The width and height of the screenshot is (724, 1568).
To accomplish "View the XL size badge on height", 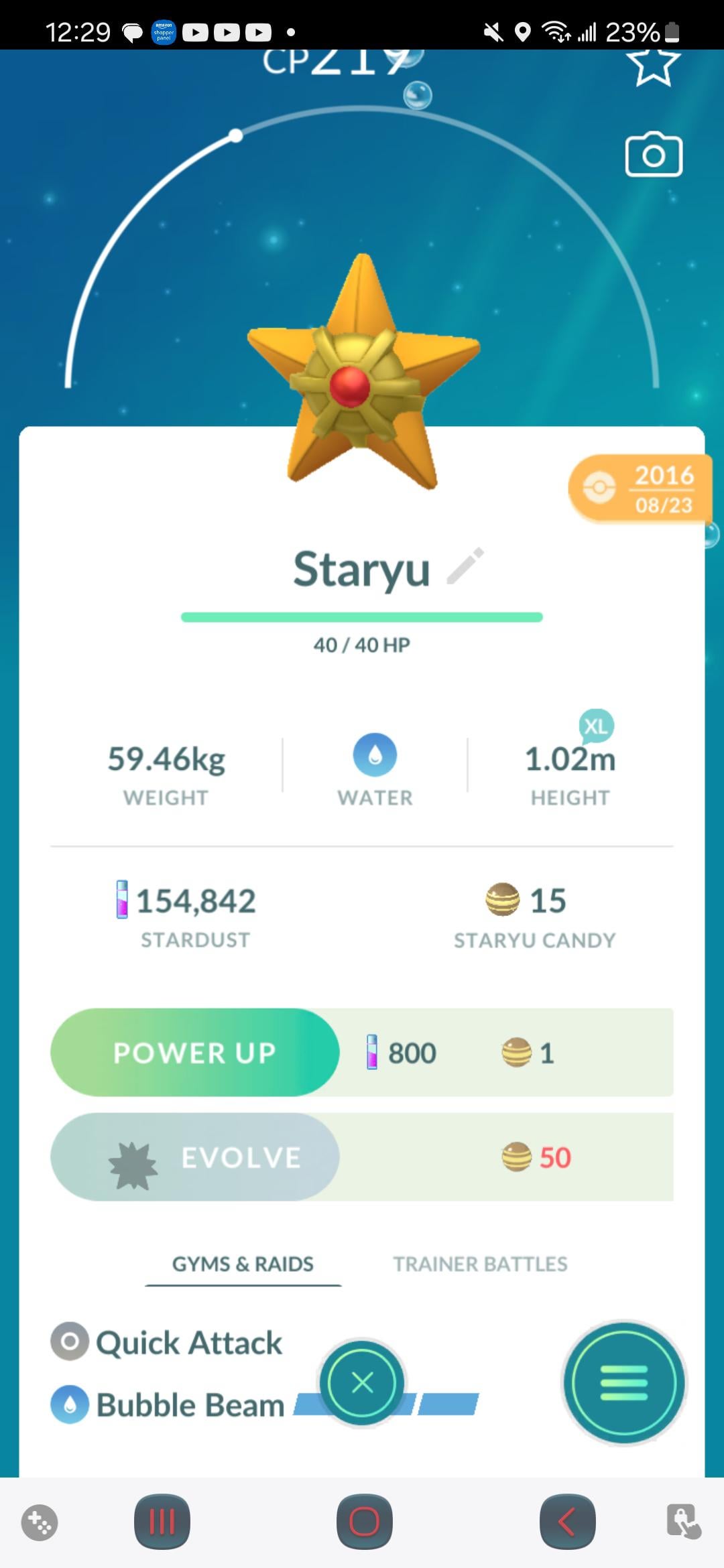I will tap(596, 726).
